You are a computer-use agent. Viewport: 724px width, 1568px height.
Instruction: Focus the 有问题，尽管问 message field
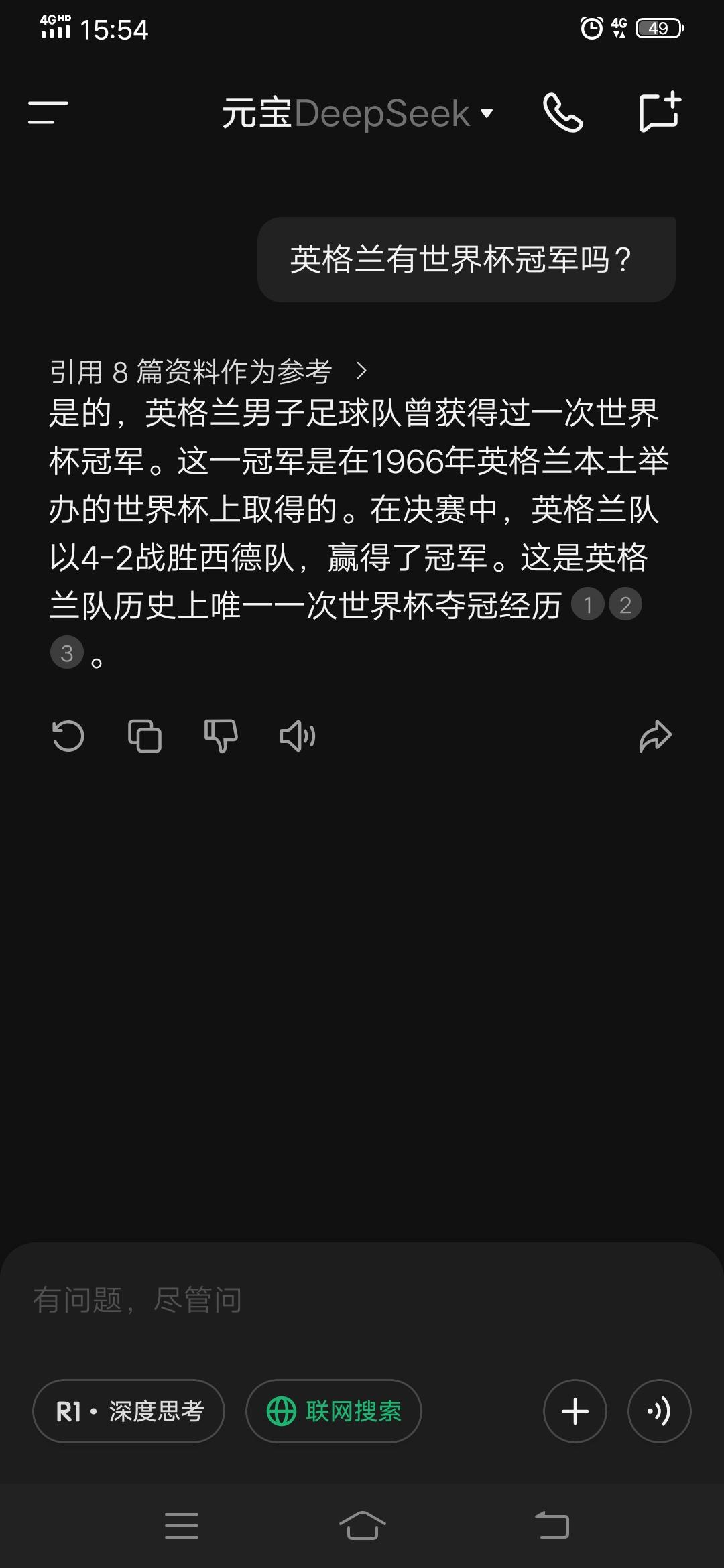(x=362, y=1300)
